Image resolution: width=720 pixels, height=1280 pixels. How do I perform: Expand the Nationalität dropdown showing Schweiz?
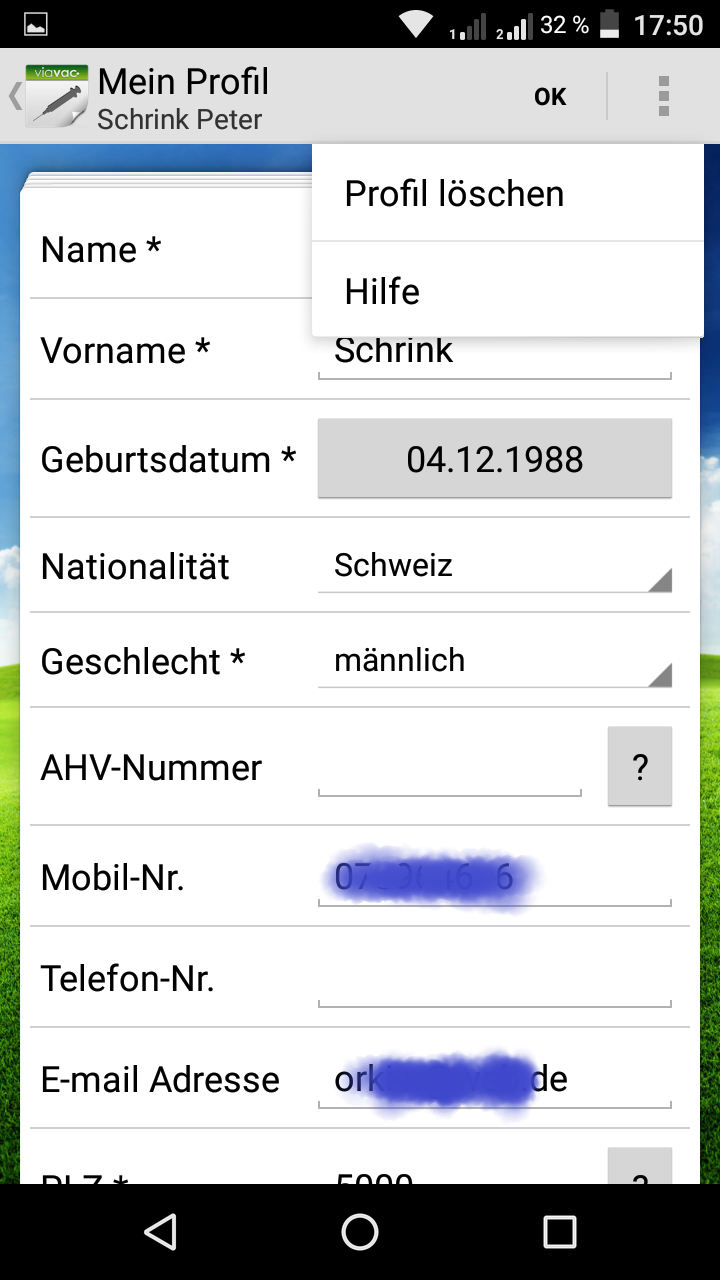(495, 567)
